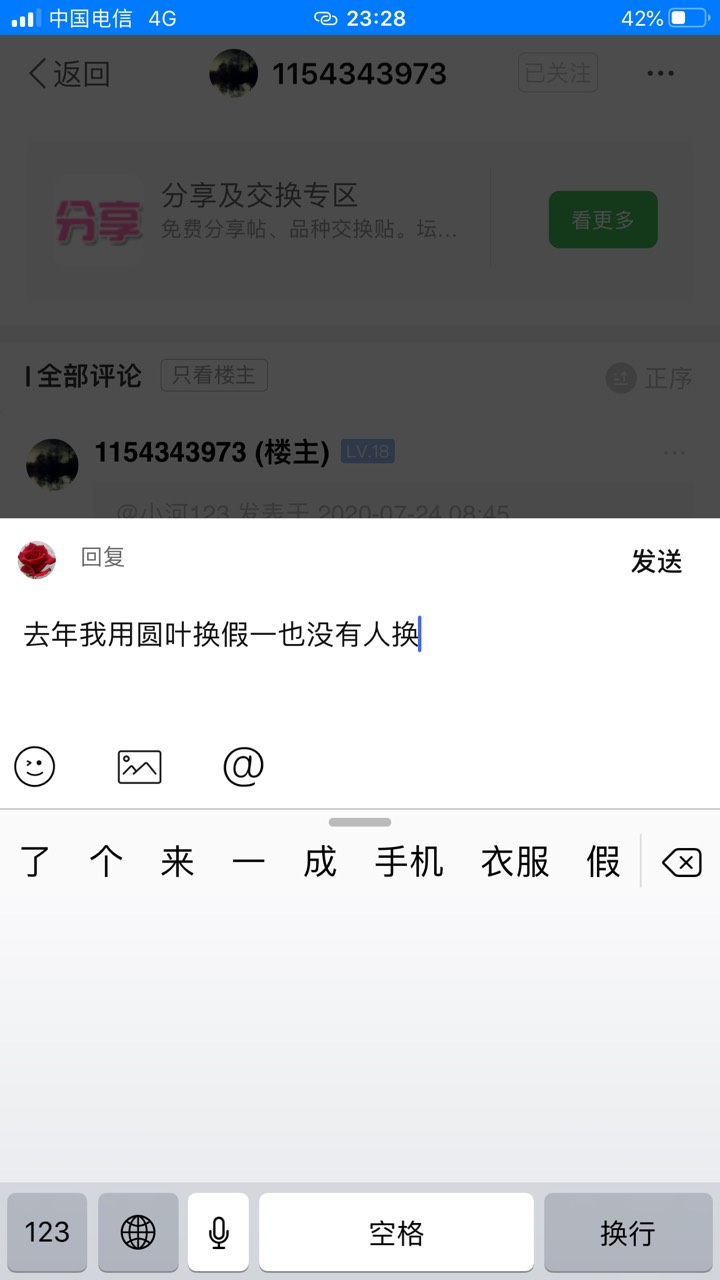The height and width of the screenshot is (1280, 720).
Task: Choose the suggestion 衣服
Action: tap(515, 862)
